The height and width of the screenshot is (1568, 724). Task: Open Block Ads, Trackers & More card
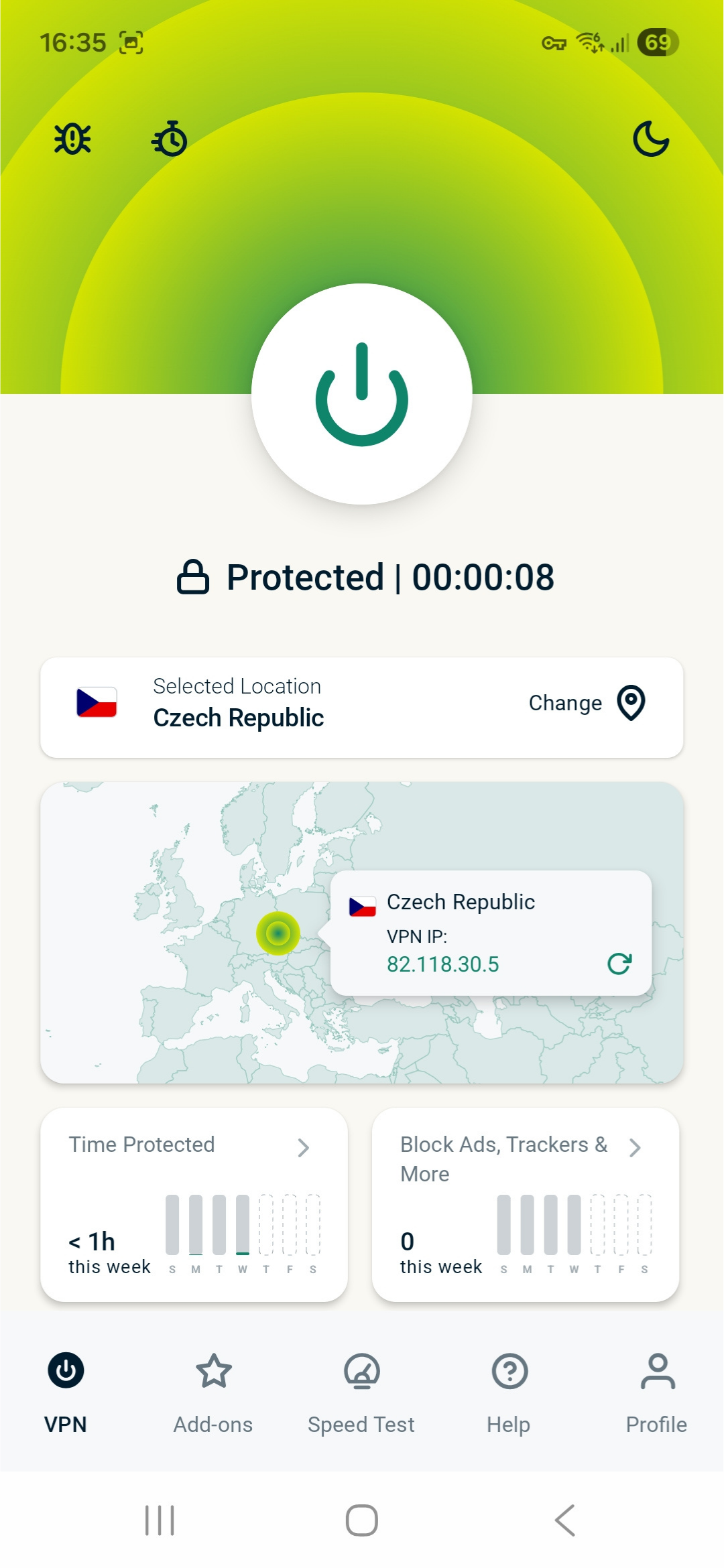[x=525, y=1204]
